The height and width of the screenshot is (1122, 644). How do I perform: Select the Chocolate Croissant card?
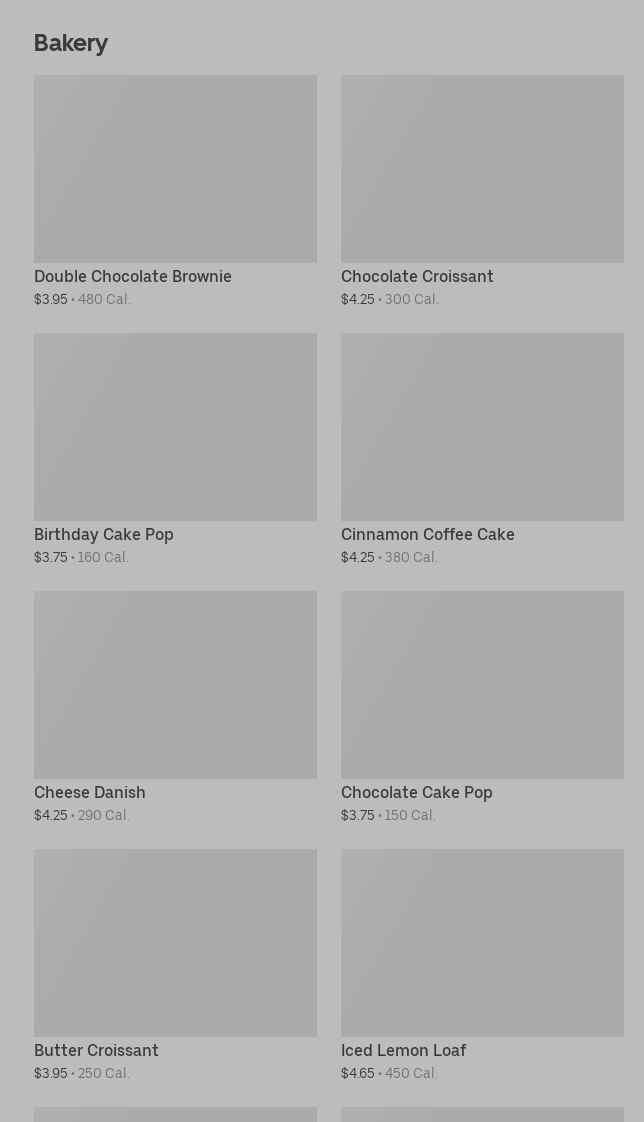click(482, 191)
